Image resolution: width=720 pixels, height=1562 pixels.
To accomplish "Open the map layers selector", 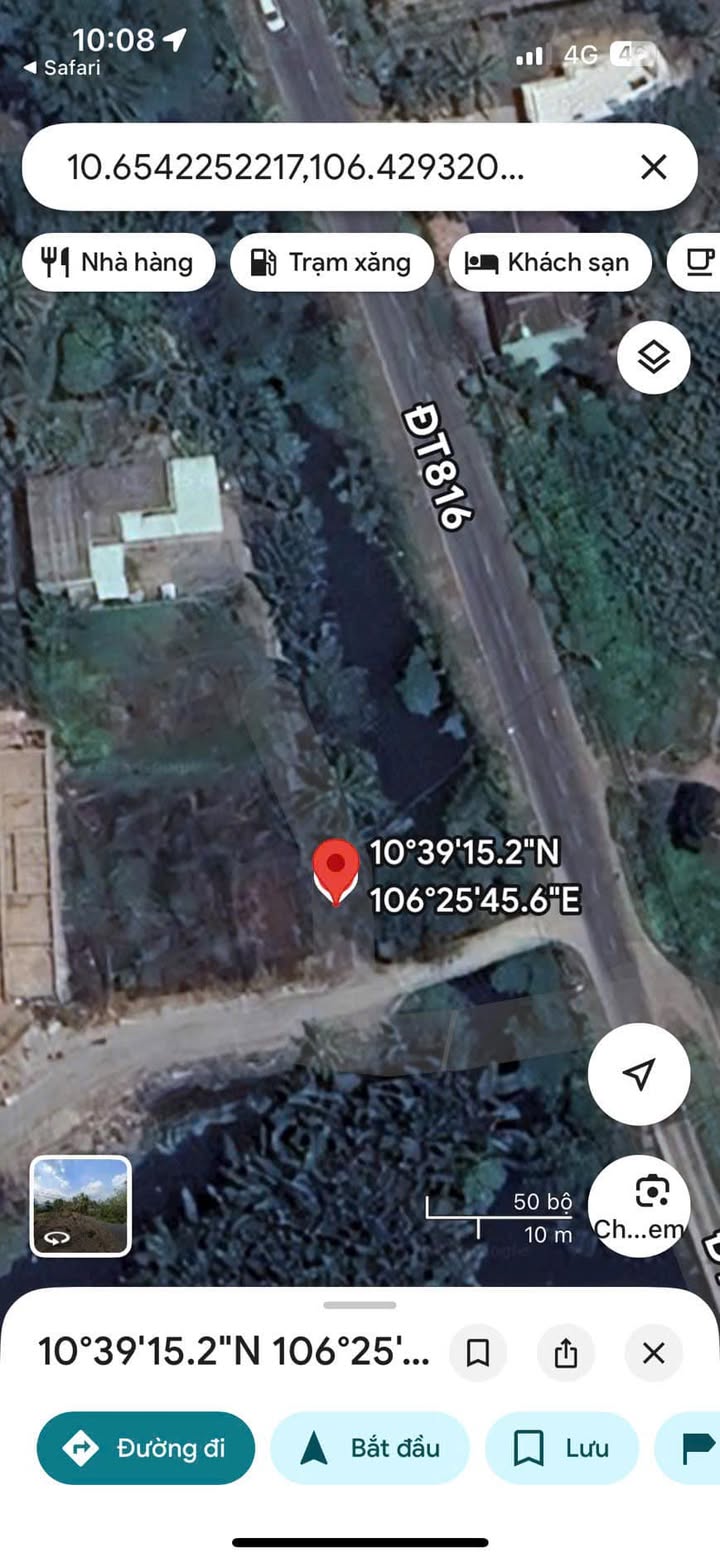I will tap(653, 357).
